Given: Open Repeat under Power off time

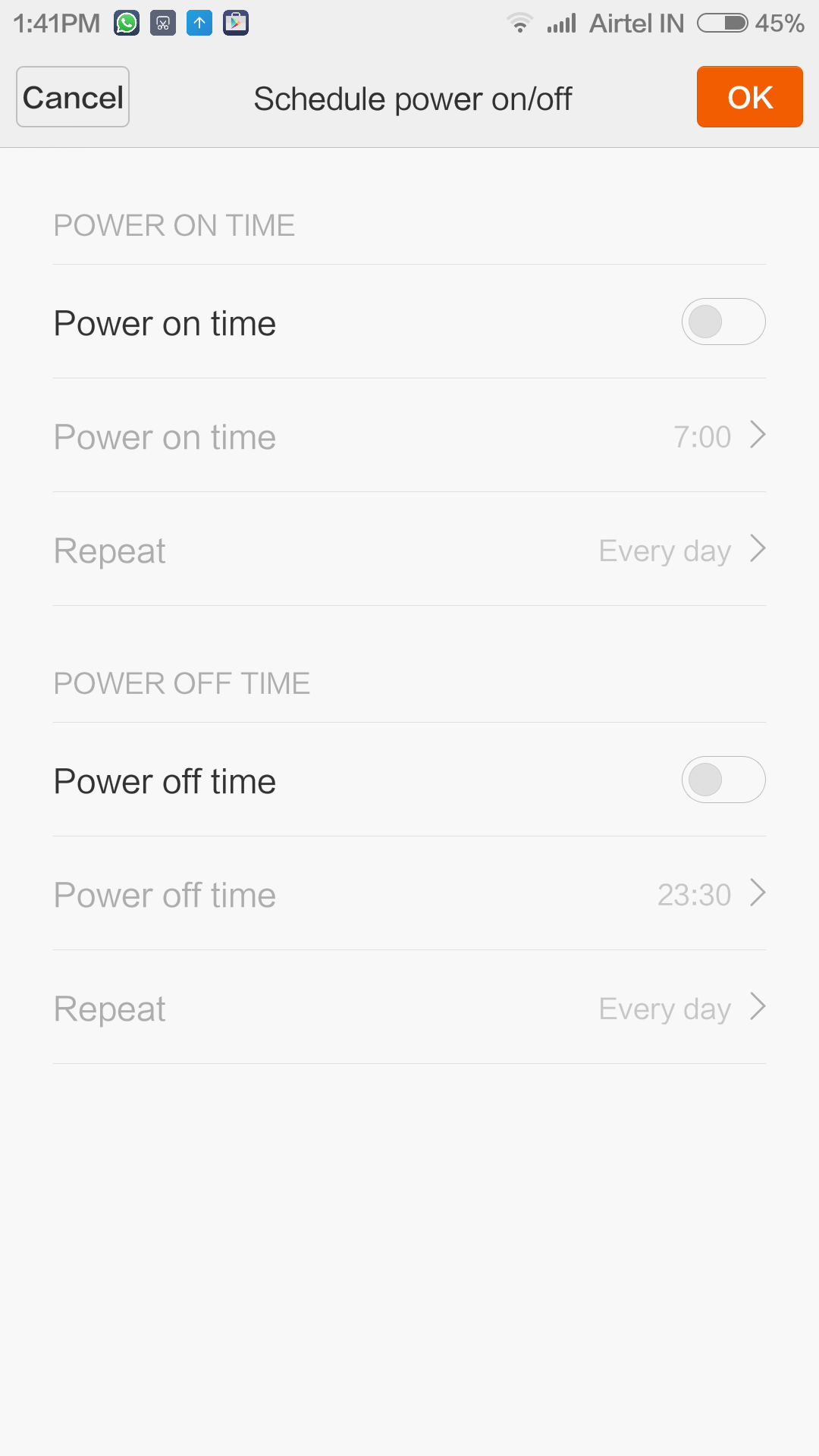Looking at the screenshot, I should pos(409,1008).
